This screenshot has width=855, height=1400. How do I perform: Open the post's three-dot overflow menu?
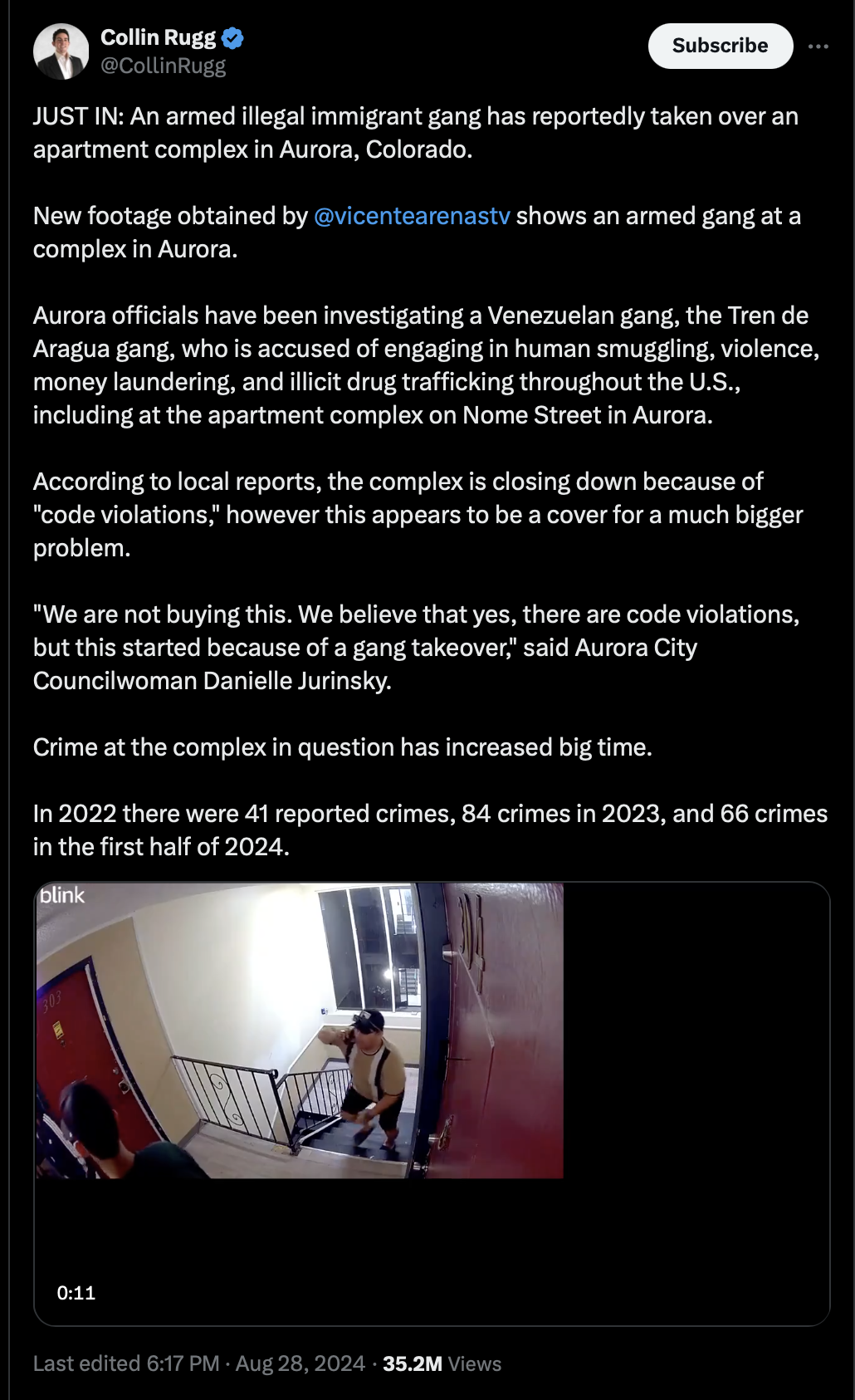pyautogui.click(x=818, y=47)
